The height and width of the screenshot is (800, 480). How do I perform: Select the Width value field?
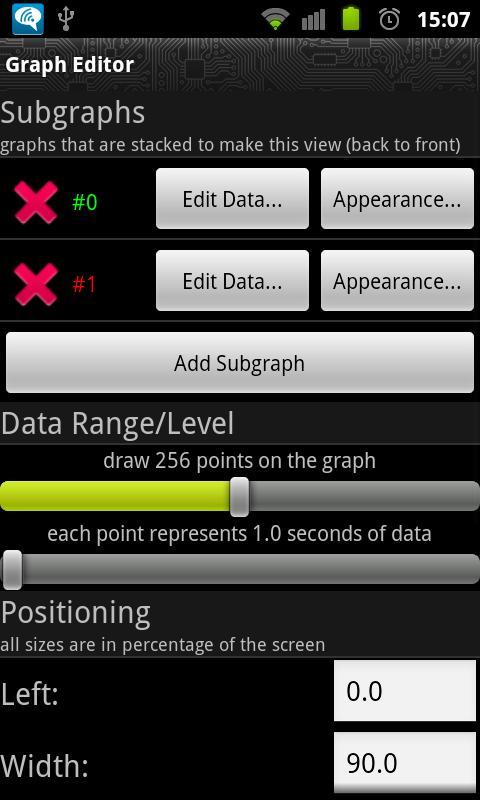click(405, 762)
